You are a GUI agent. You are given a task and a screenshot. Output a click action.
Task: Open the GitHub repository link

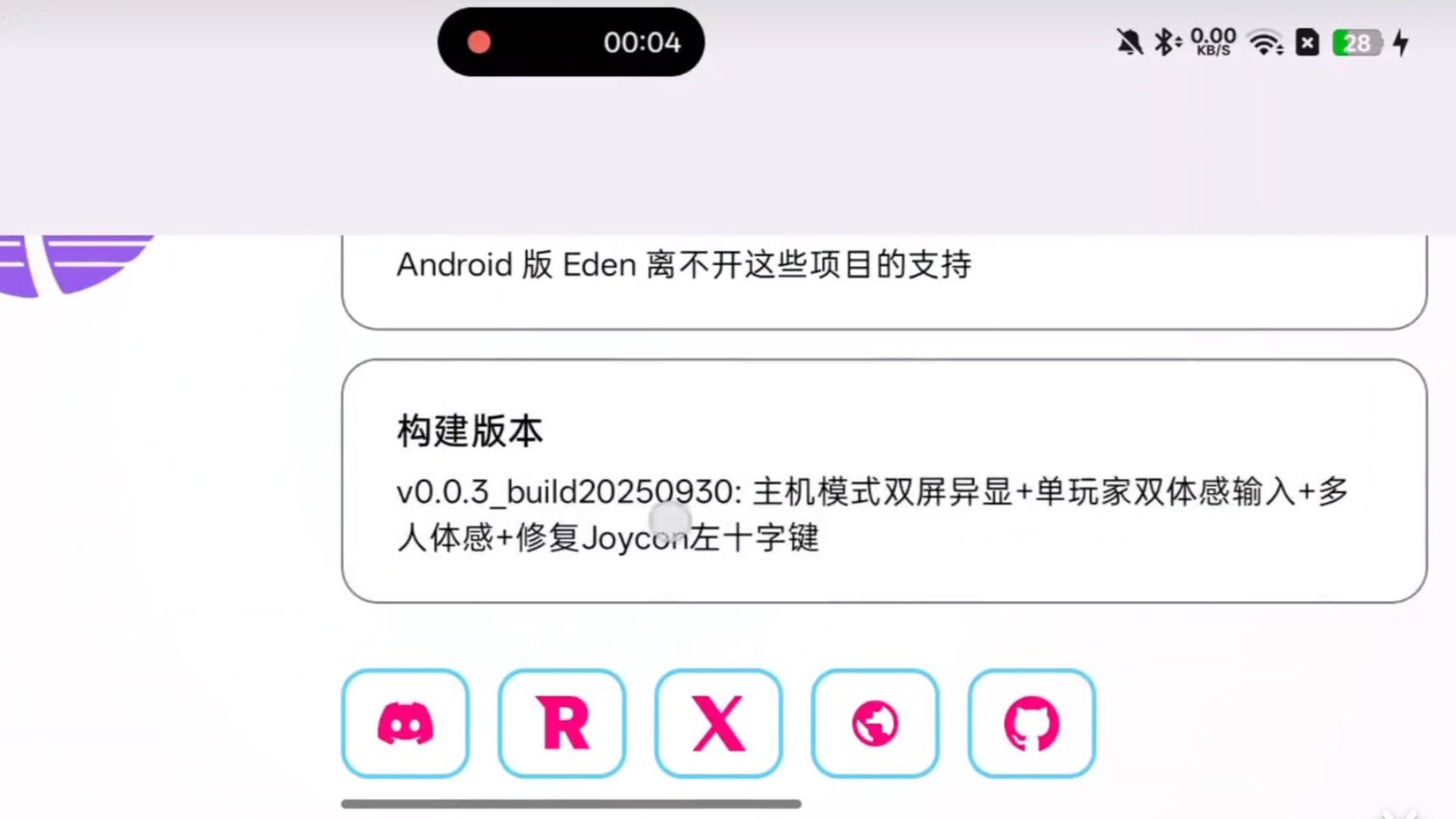1031,724
